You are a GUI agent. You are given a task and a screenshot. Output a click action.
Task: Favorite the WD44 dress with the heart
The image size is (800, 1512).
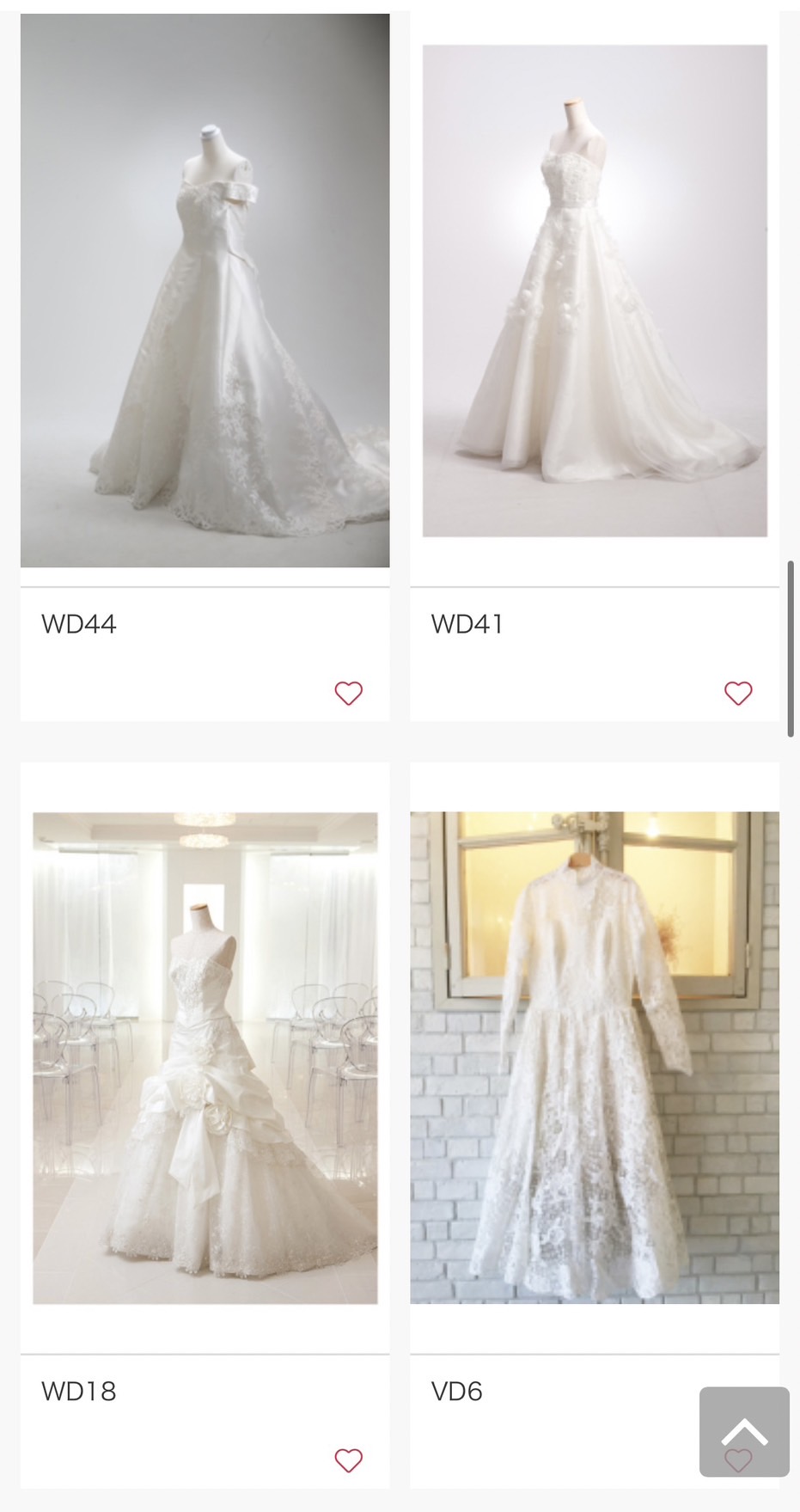pos(349,693)
